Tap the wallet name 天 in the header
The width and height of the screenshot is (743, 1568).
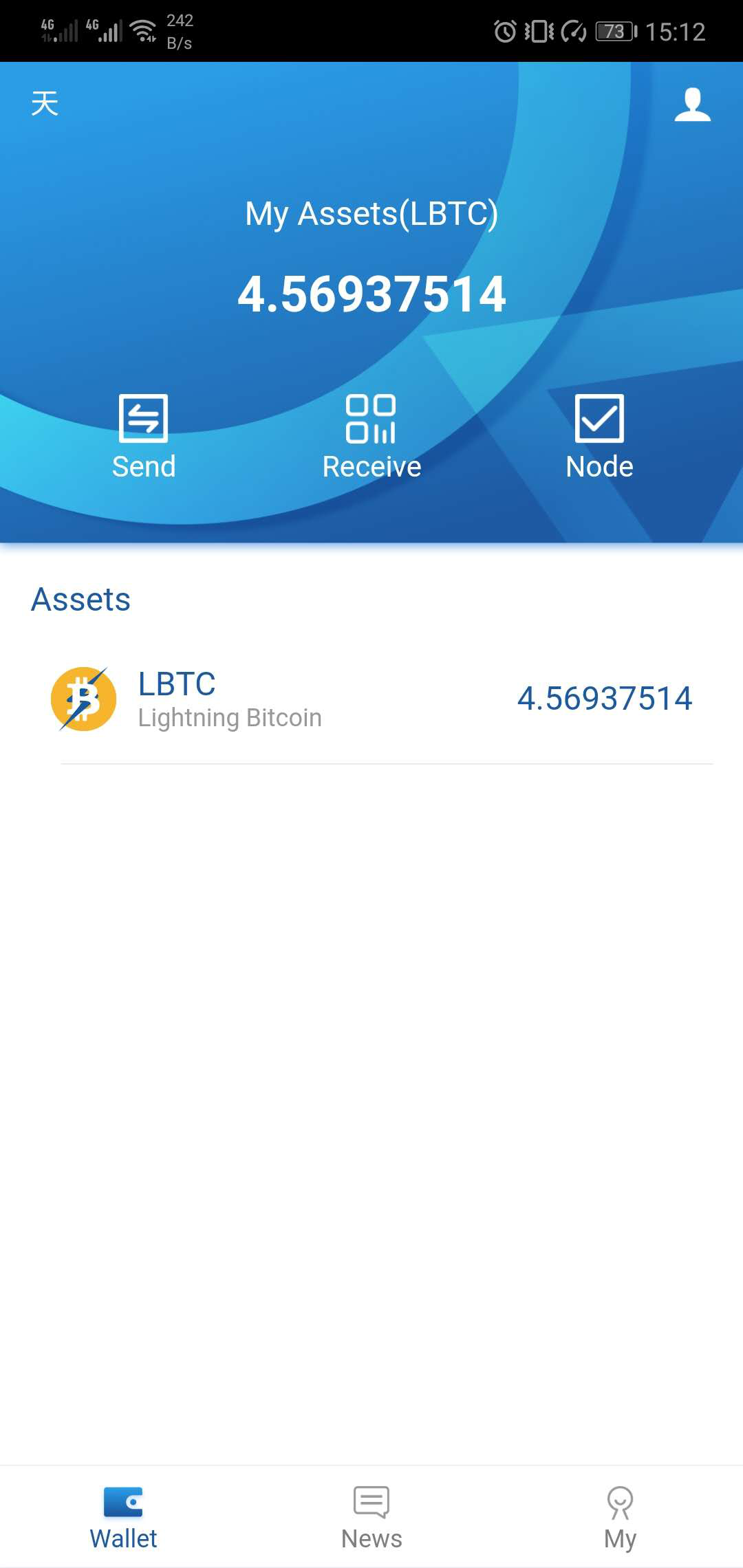pos(45,104)
